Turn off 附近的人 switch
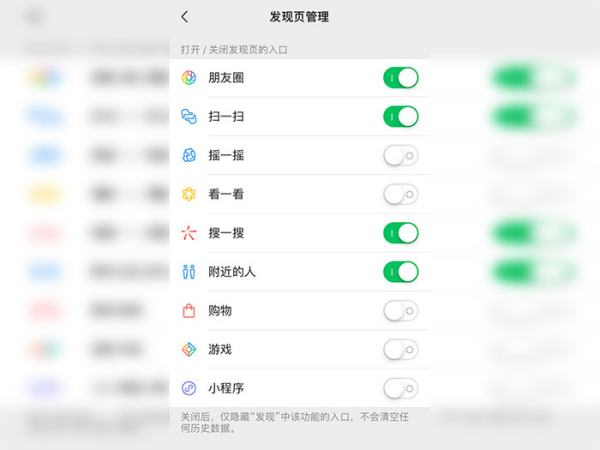600x450 pixels. pos(400,271)
